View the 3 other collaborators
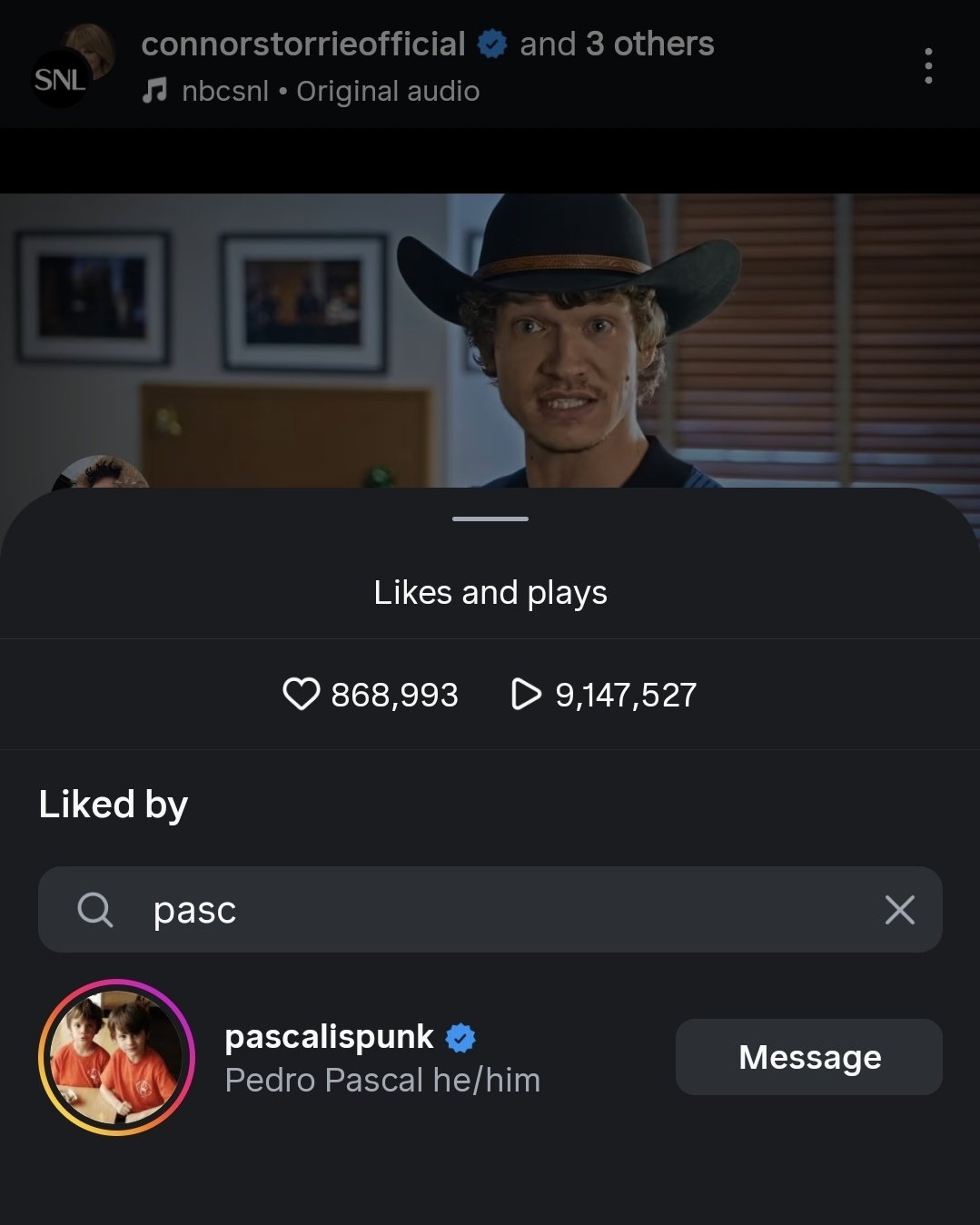 coord(648,44)
